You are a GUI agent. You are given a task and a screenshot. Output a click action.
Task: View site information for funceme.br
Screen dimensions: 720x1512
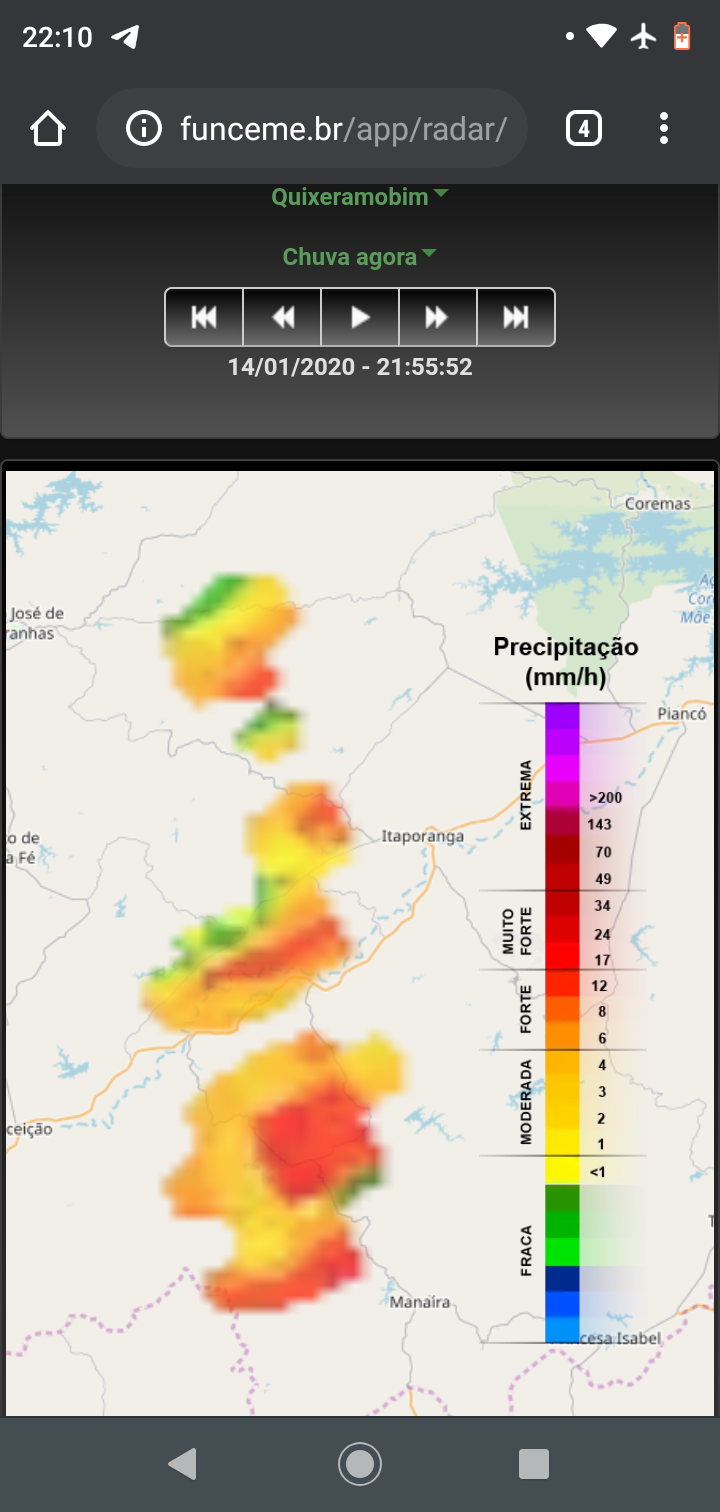pyautogui.click(x=144, y=128)
